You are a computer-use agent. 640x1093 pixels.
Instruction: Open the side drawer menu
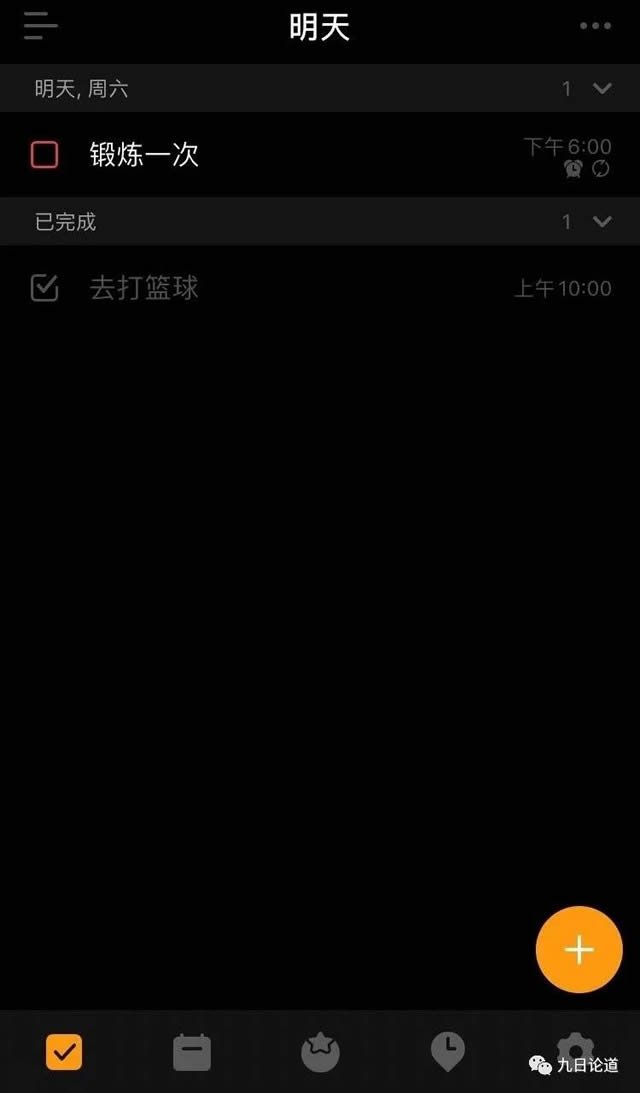[40, 26]
